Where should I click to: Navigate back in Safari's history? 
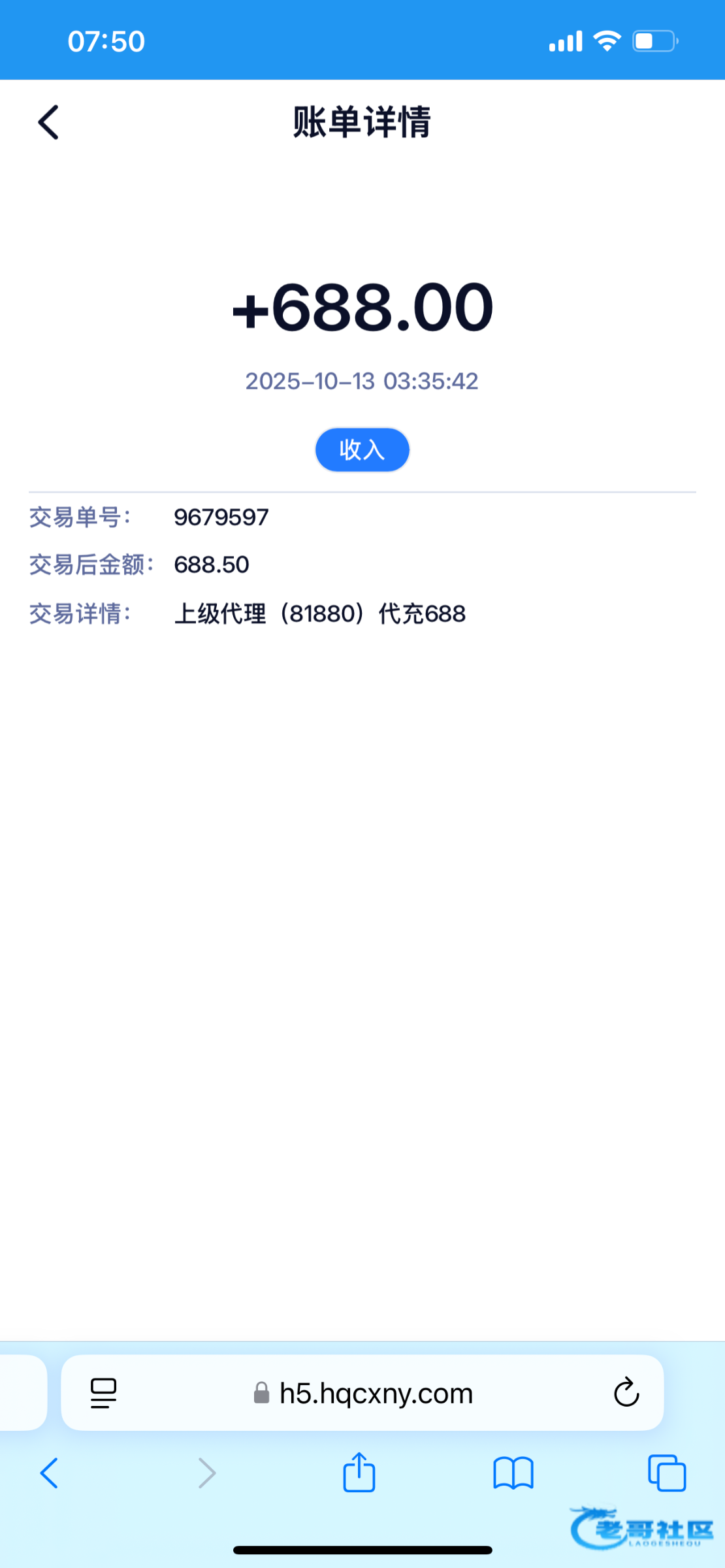50,1473
